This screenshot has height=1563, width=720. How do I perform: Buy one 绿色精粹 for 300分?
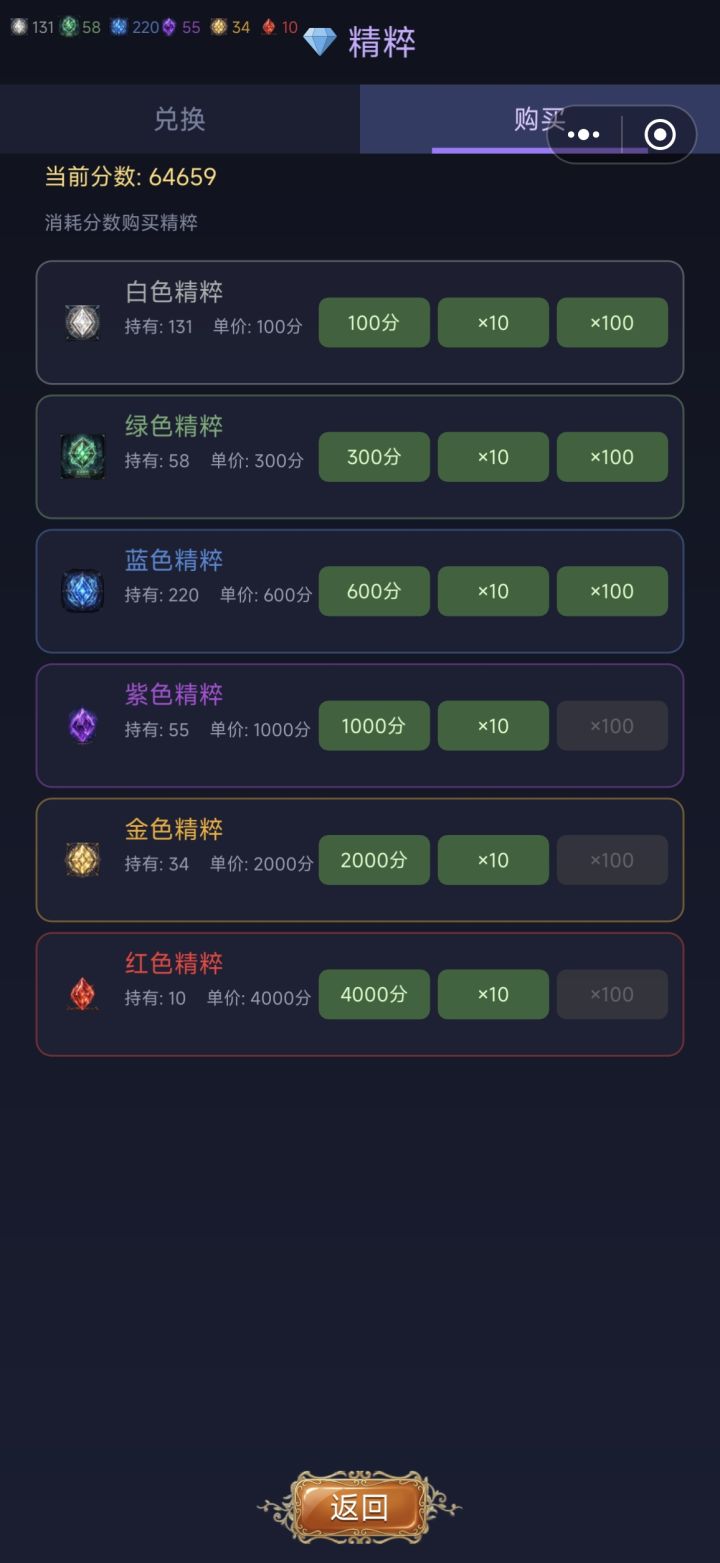374,457
